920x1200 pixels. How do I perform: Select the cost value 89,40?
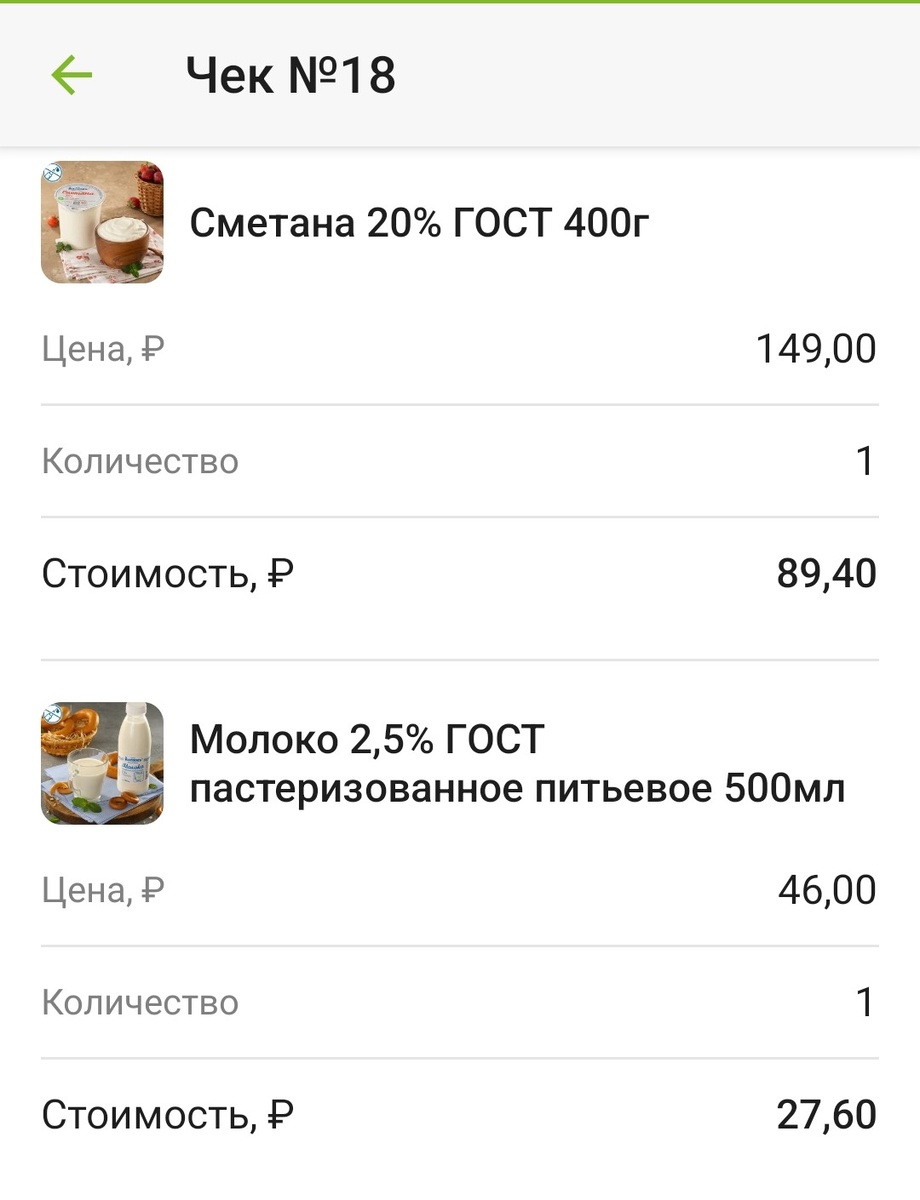(x=826, y=572)
